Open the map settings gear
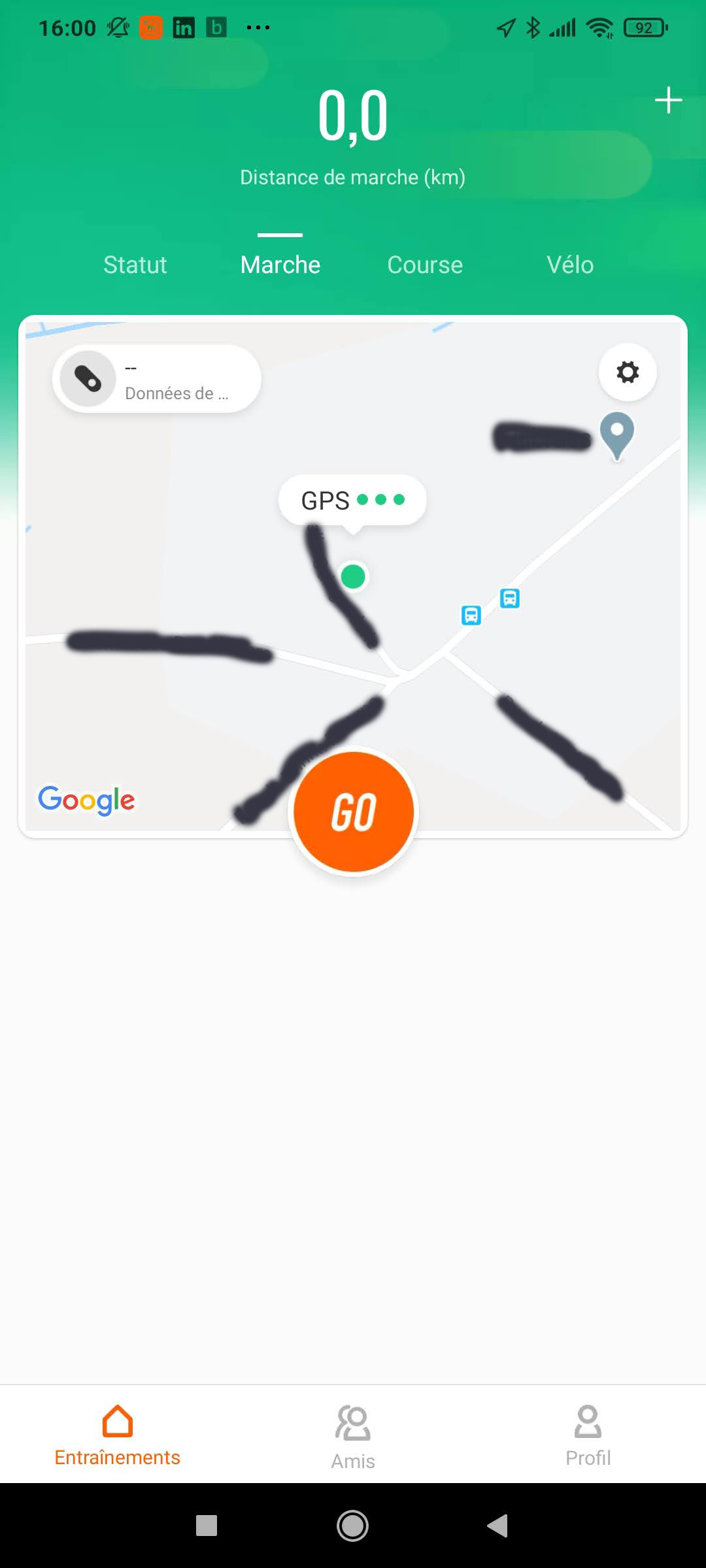Screen dimensions: 706x1568 (628, 372)
